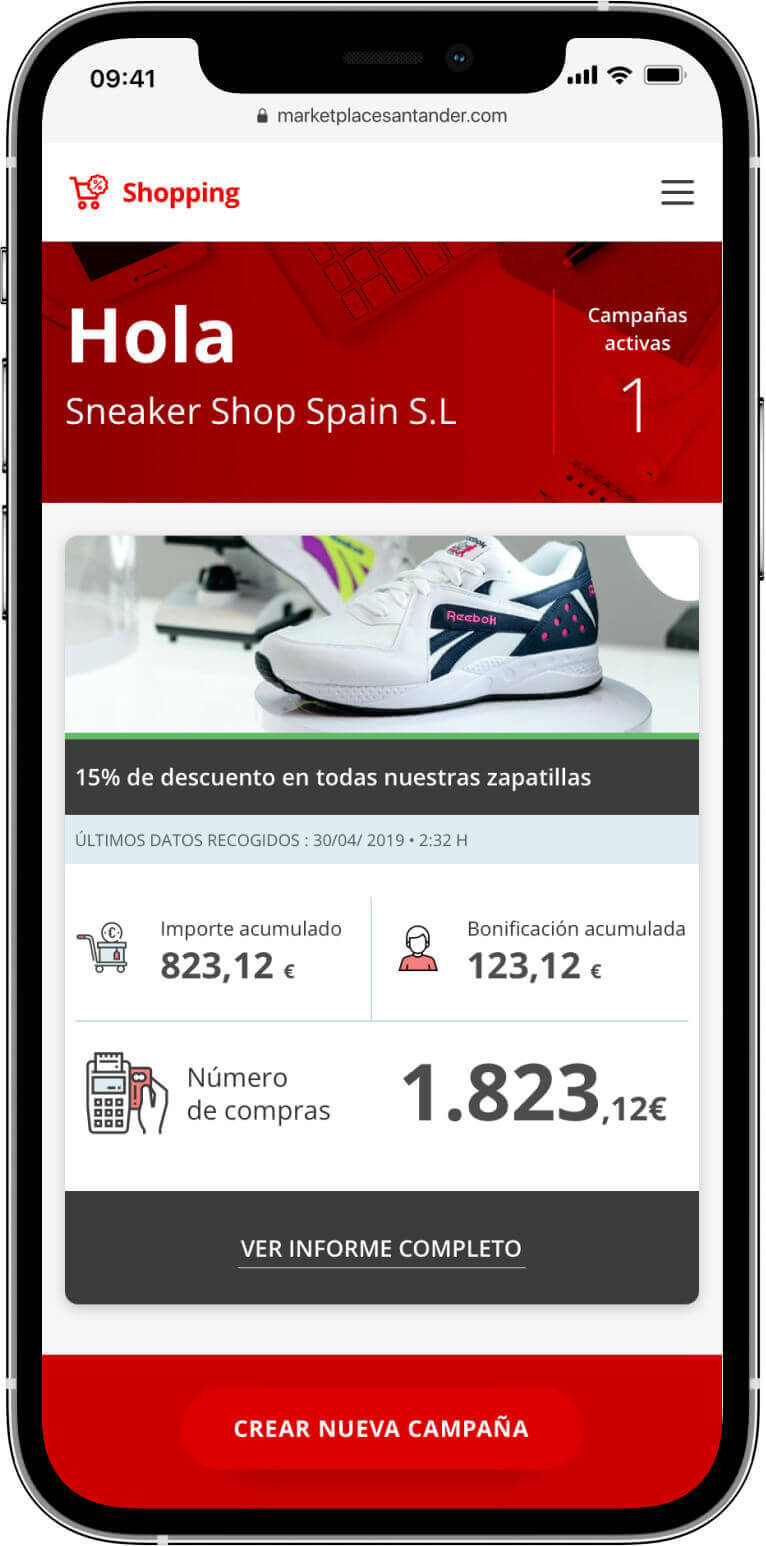The image size is (766, 1546).
Task: Tap the Shopping logo to go home
Action: coord(155,192)
